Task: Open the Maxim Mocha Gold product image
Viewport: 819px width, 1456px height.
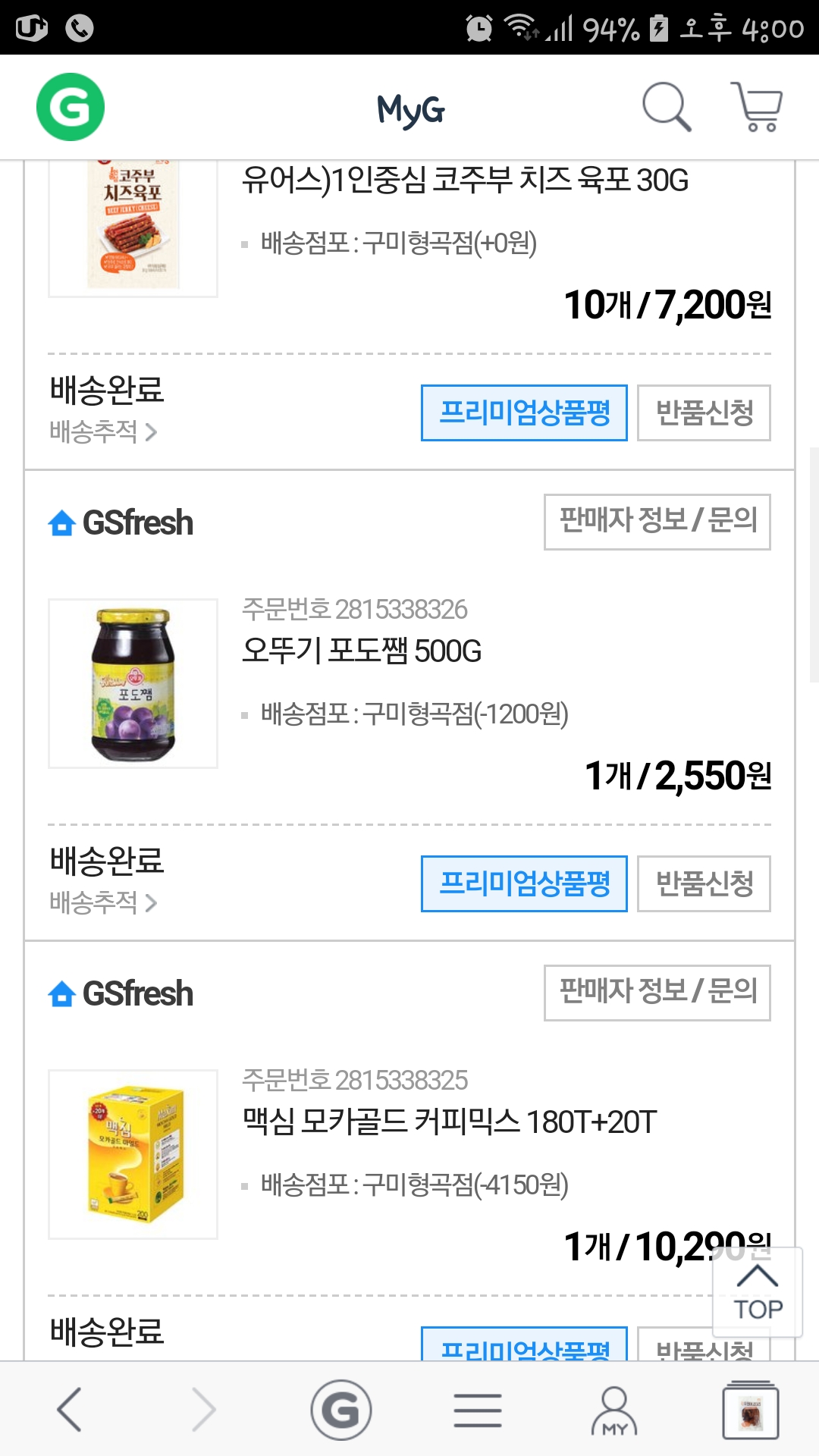Action: pos(133,1154)
